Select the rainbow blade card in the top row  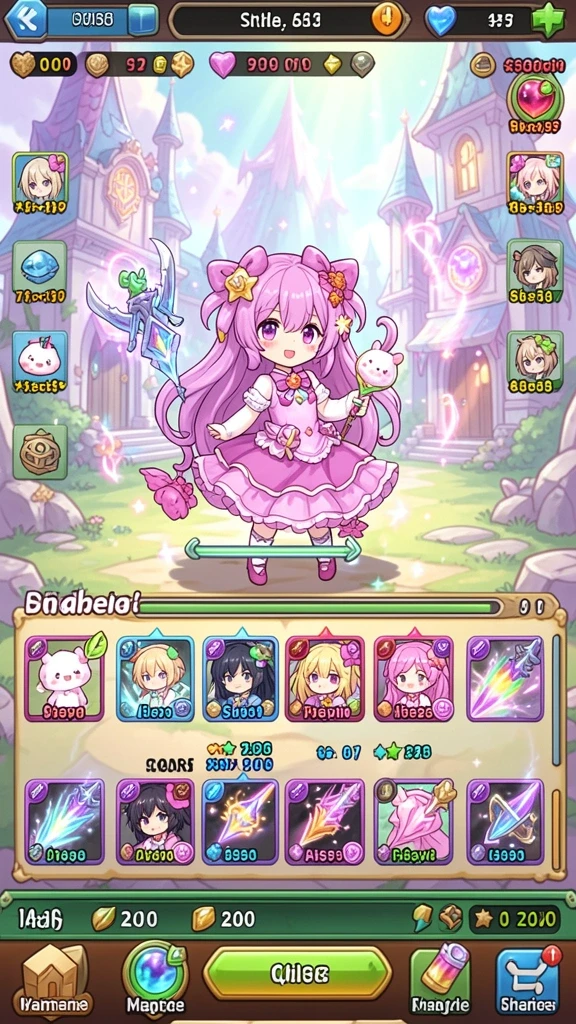(505, 679)
